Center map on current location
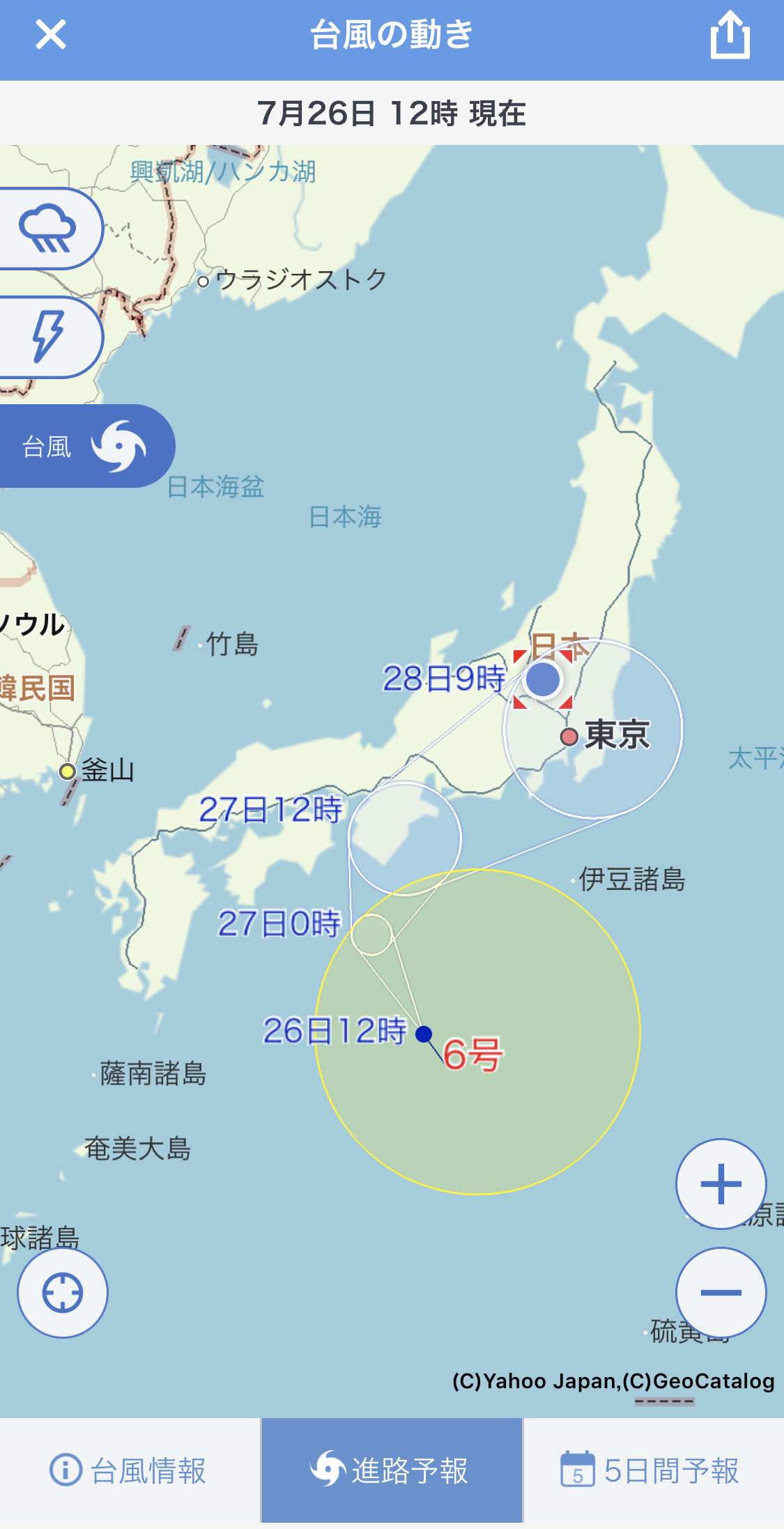 63,1293
